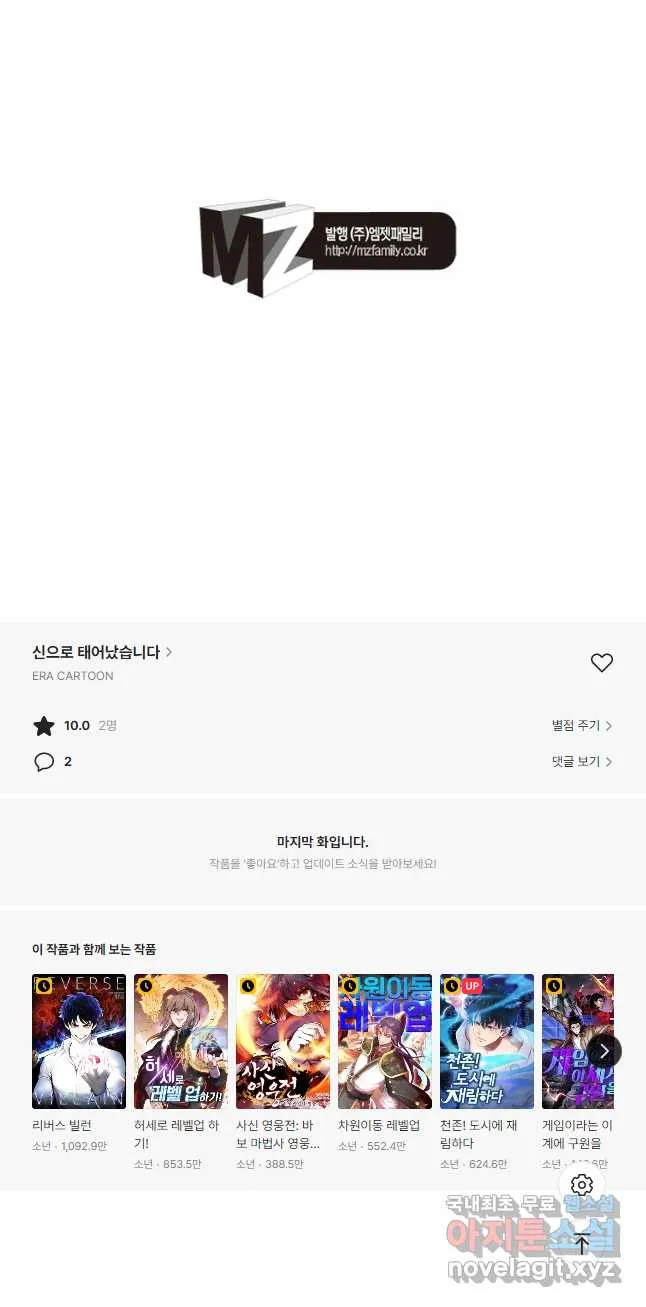The height and width of the screenshot is (1307, 646).
Task: Jump back to top of the page
Action: (x=582, y=1245)
